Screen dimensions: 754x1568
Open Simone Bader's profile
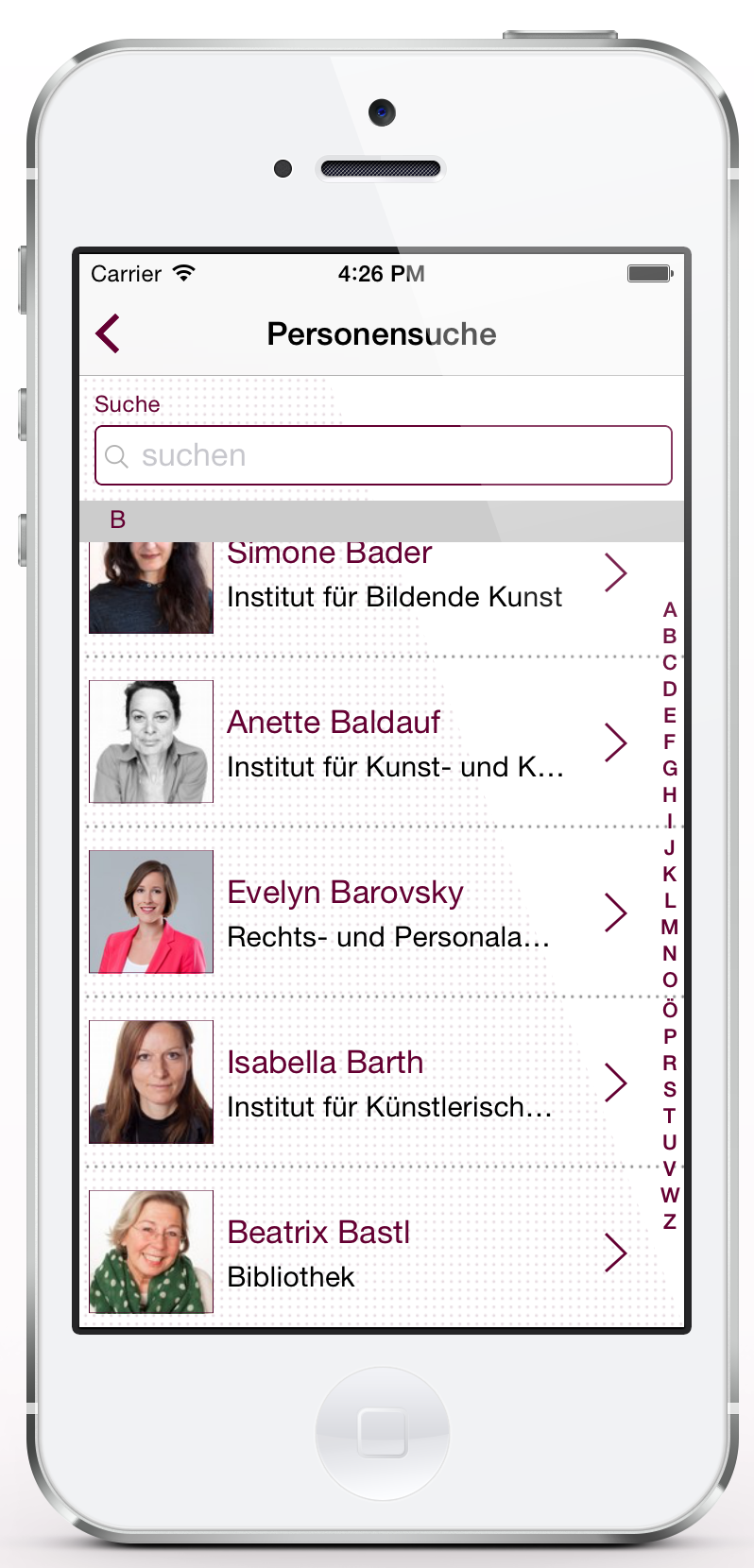(x=378, y=576)
